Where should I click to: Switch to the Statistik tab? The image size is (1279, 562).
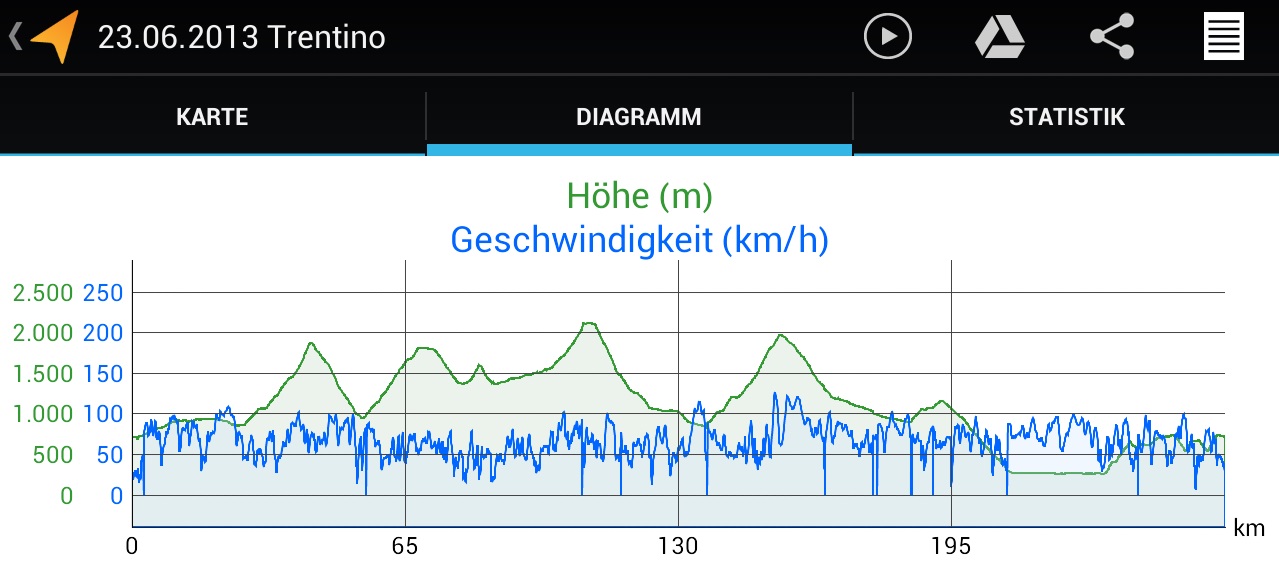(x=1066, y=117)
